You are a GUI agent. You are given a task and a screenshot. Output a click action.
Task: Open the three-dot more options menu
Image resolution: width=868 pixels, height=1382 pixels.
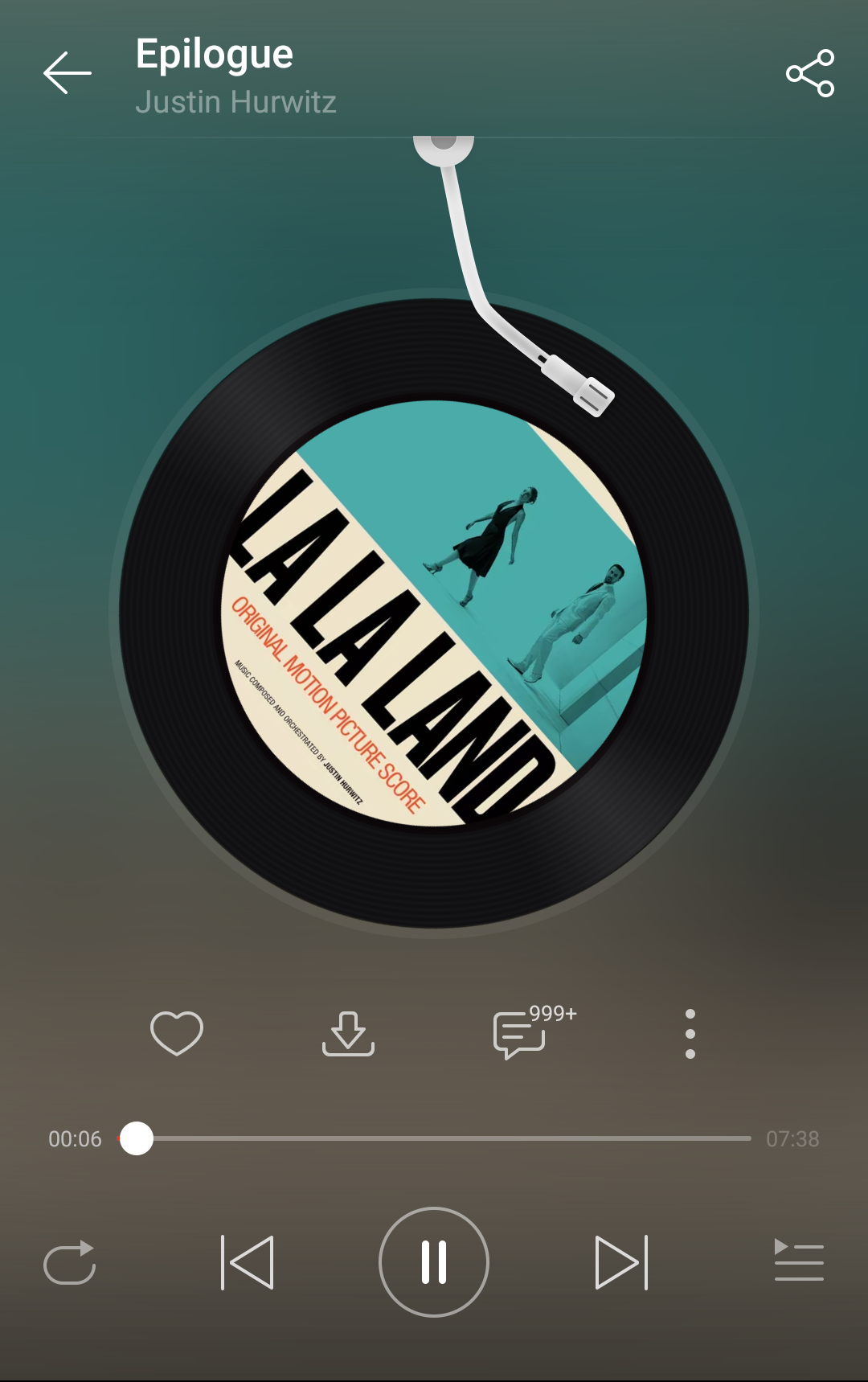690,1034
